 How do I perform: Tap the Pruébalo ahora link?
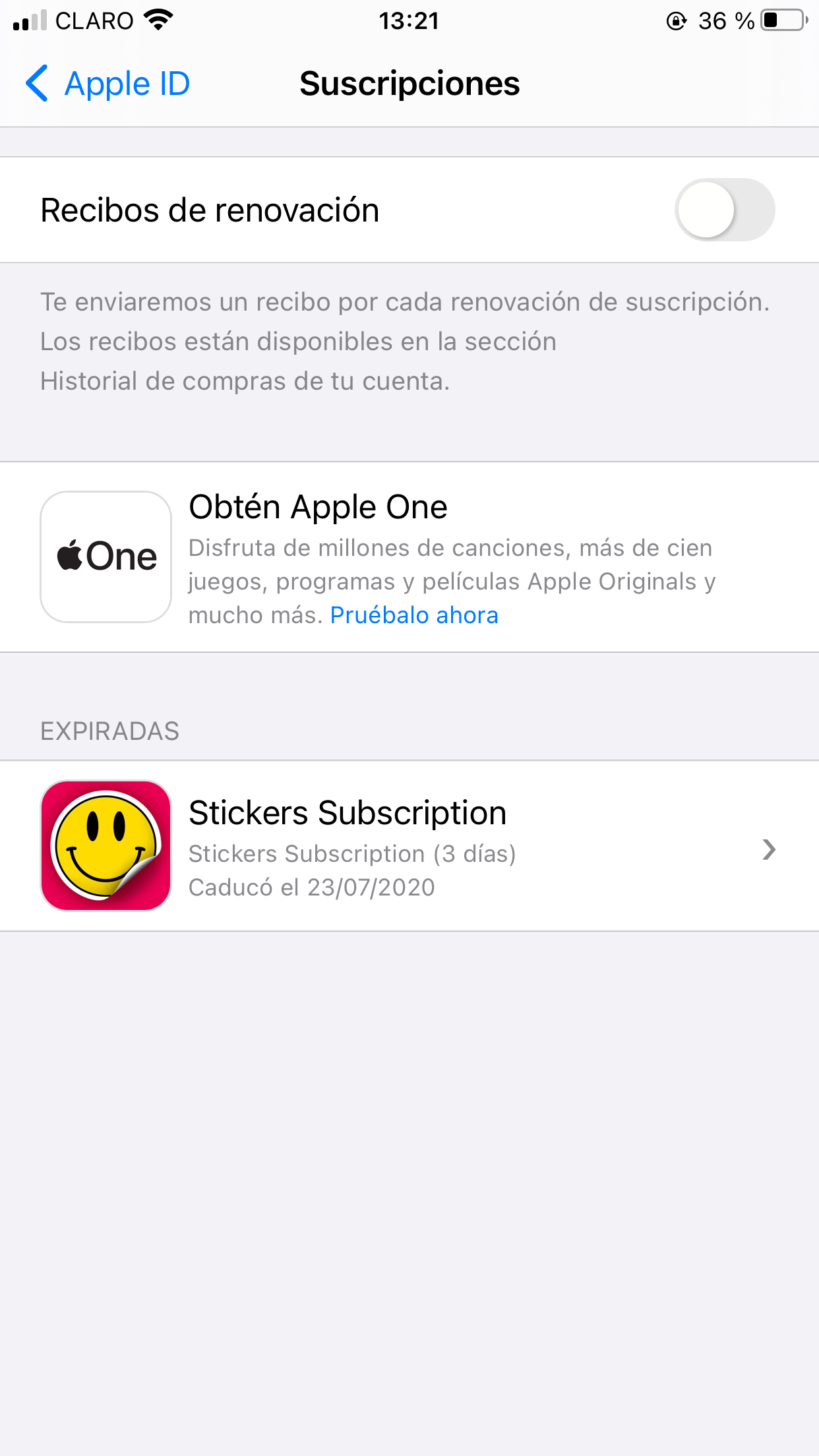pyautogui.click(x=414, y=615)
